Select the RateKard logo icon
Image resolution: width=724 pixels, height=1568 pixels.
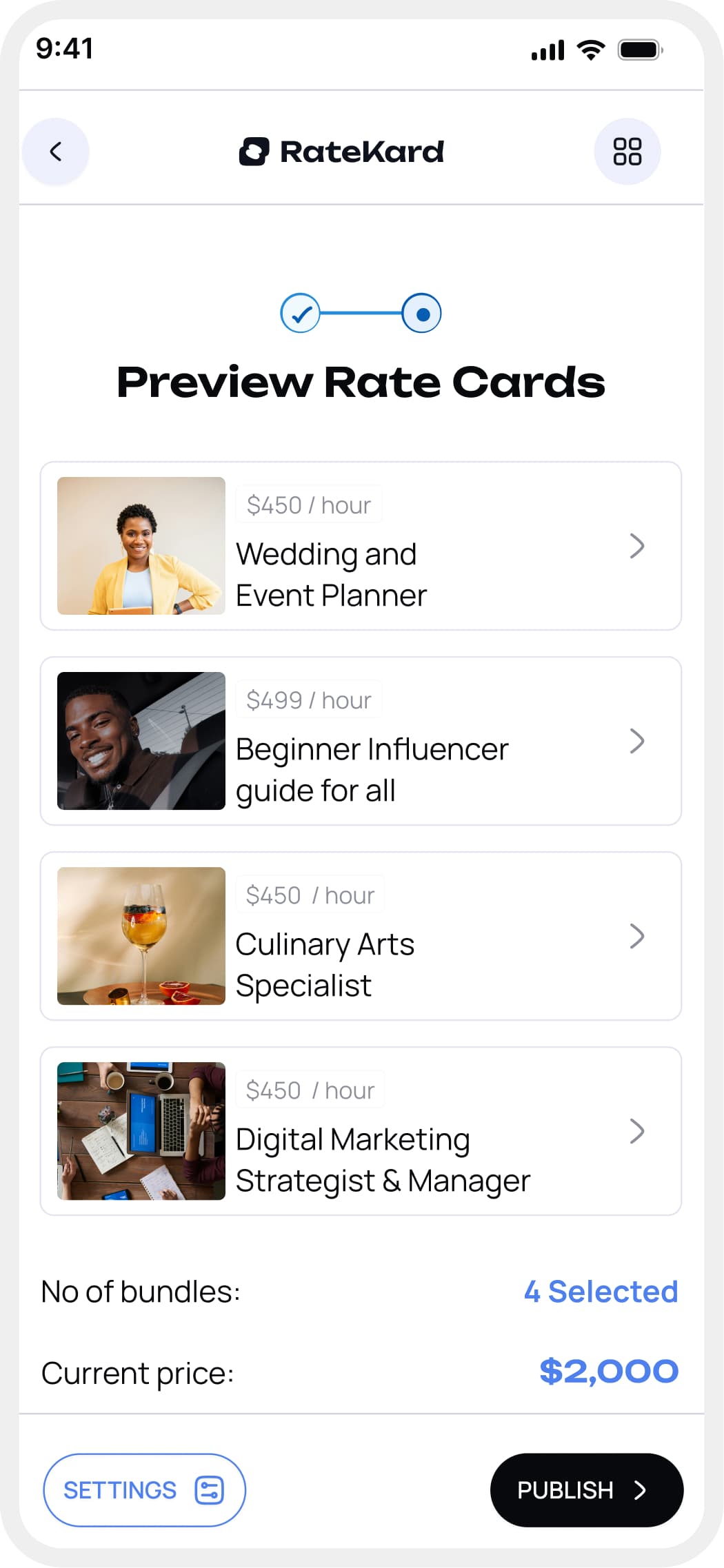point(254,152)
